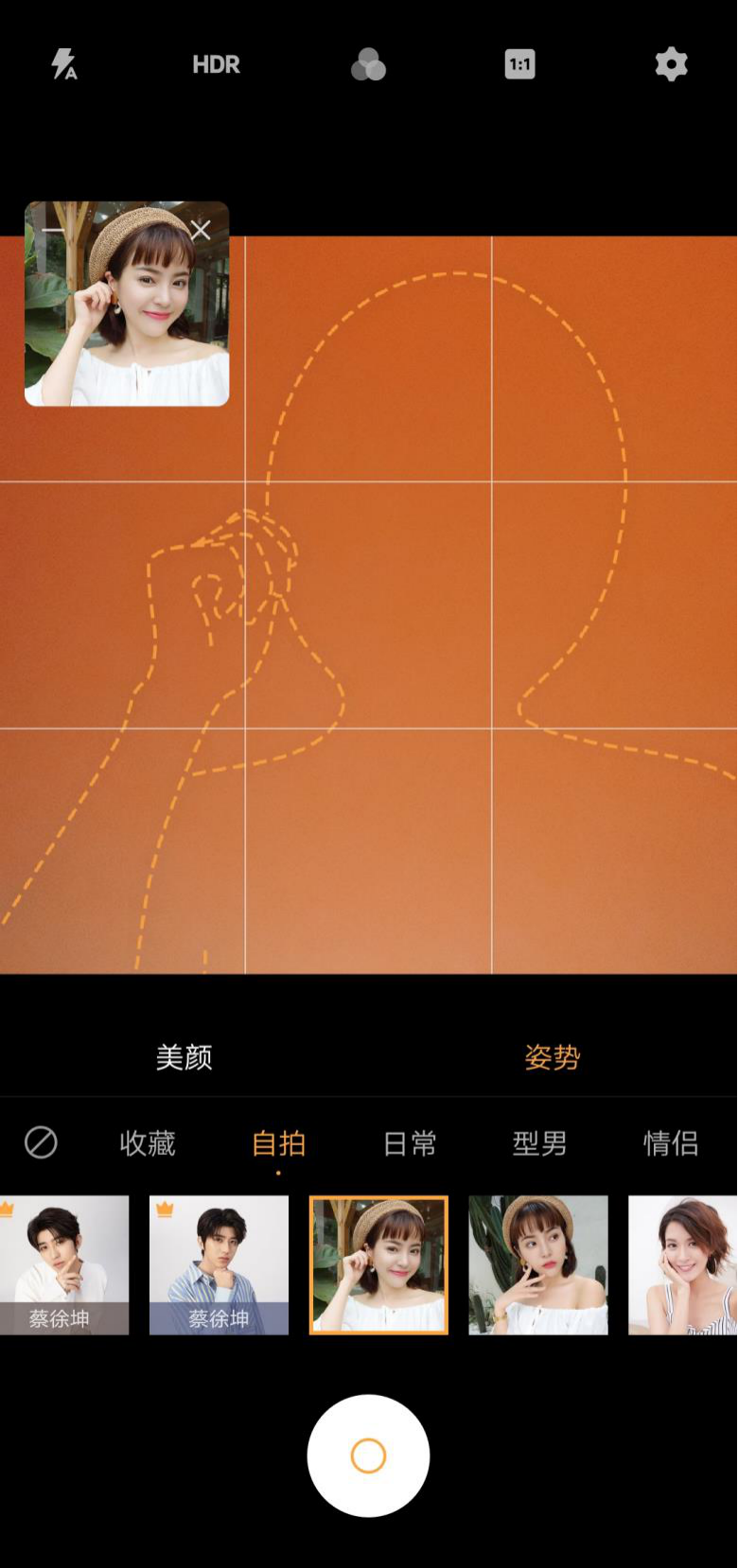Take a photo with shutter button
Screen dimensions: 738x1568
pyautogui.click(x=368, y=1455)
